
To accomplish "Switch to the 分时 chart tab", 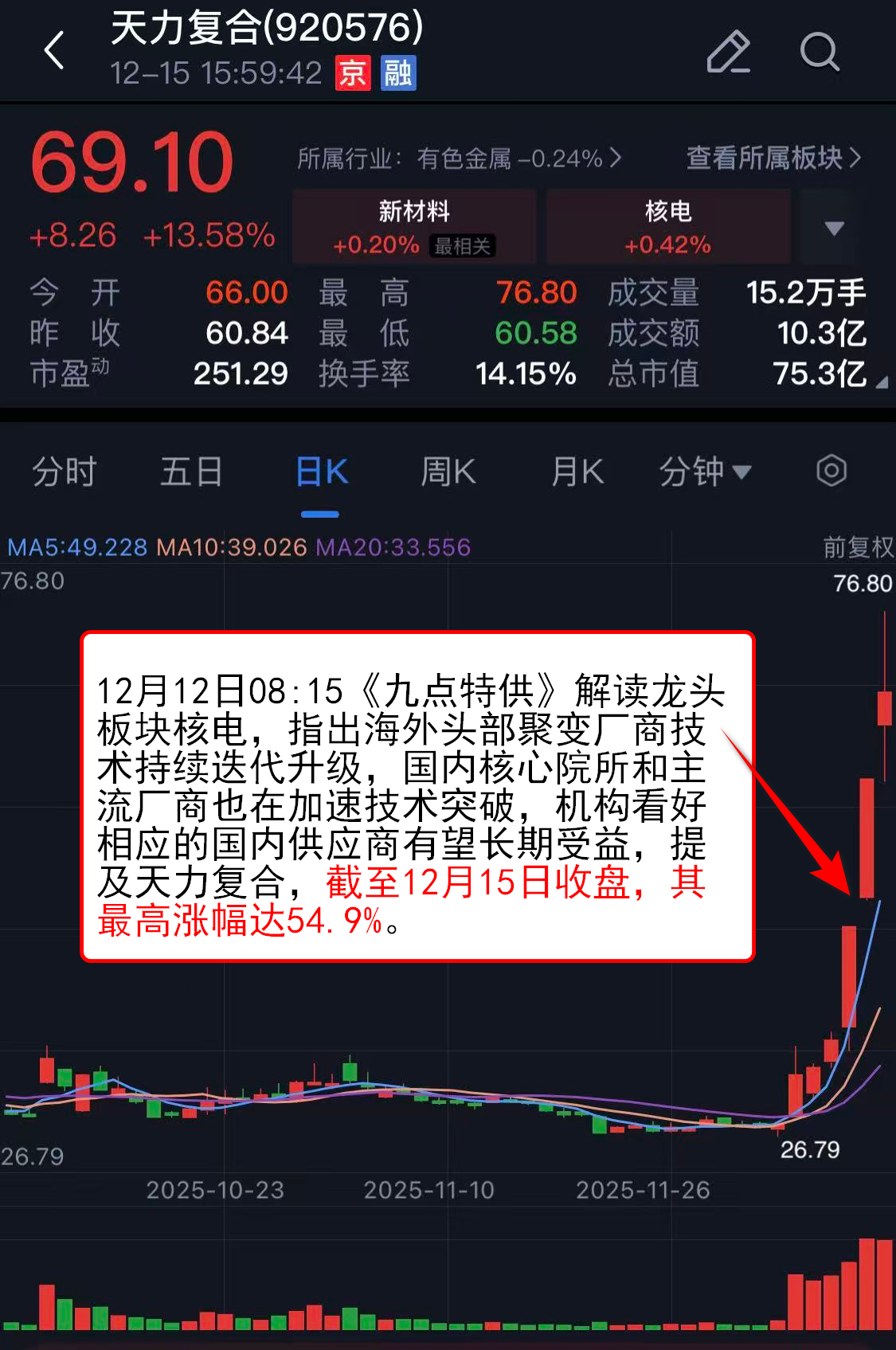I will pos(64,472).
